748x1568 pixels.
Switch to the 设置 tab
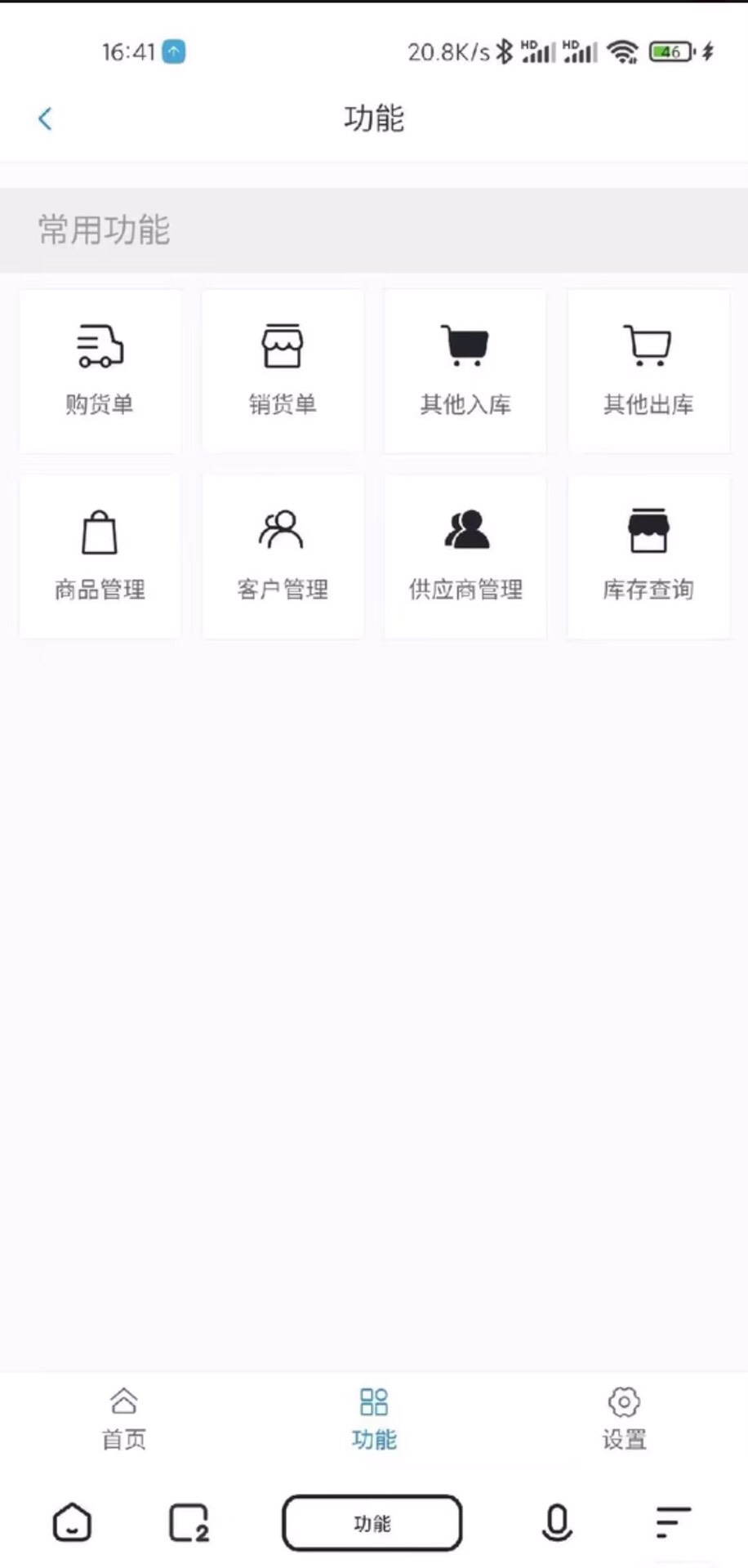pos(625,1419)
